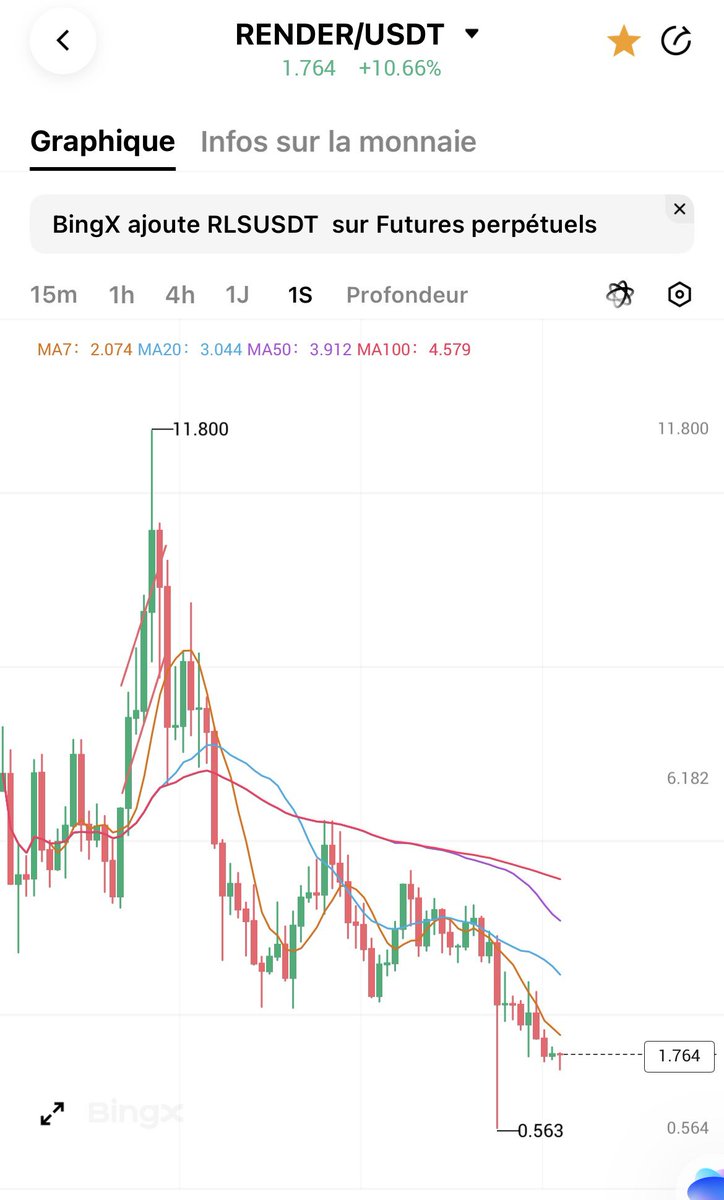This screenshot has width=724, height=1200.
Task: Open chart settings hexagon icon
Action: pyautogui.click(x=679, y=295)
